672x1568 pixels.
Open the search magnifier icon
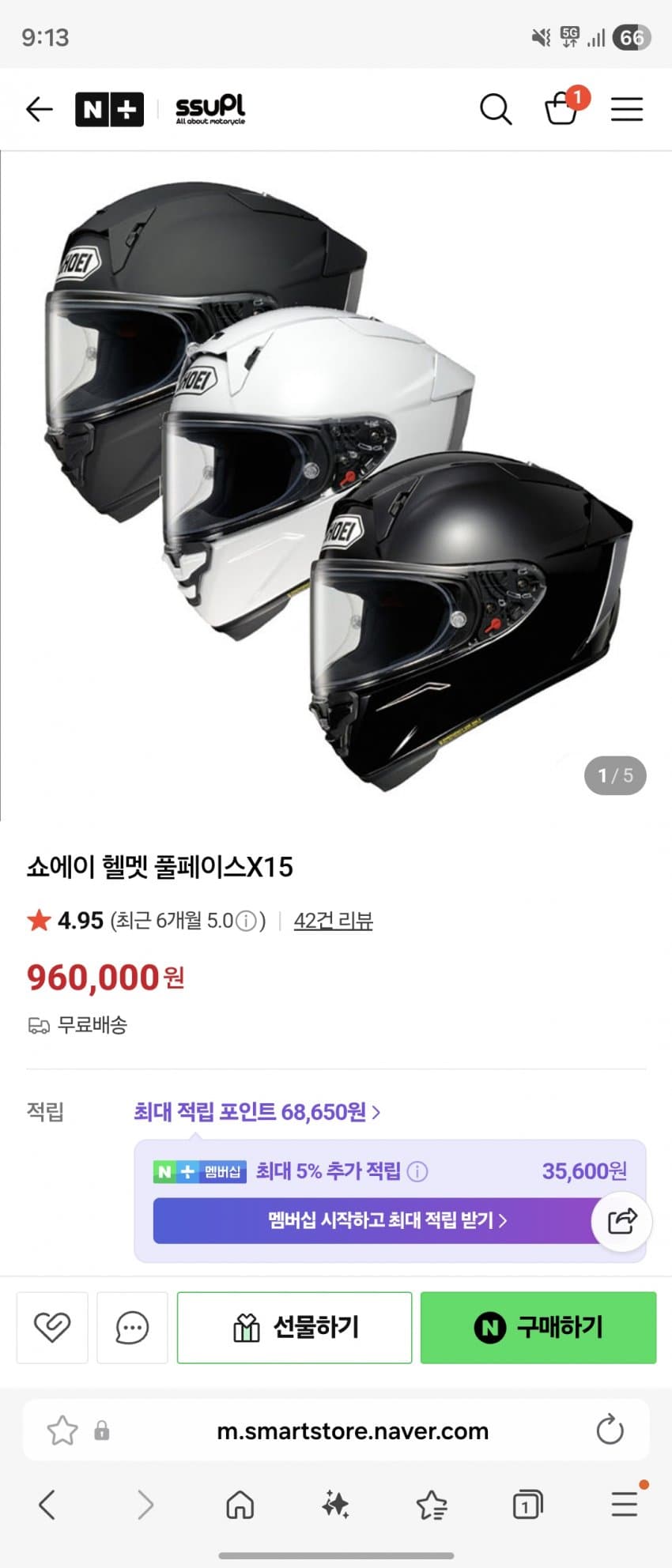click(x=496, y=109)
